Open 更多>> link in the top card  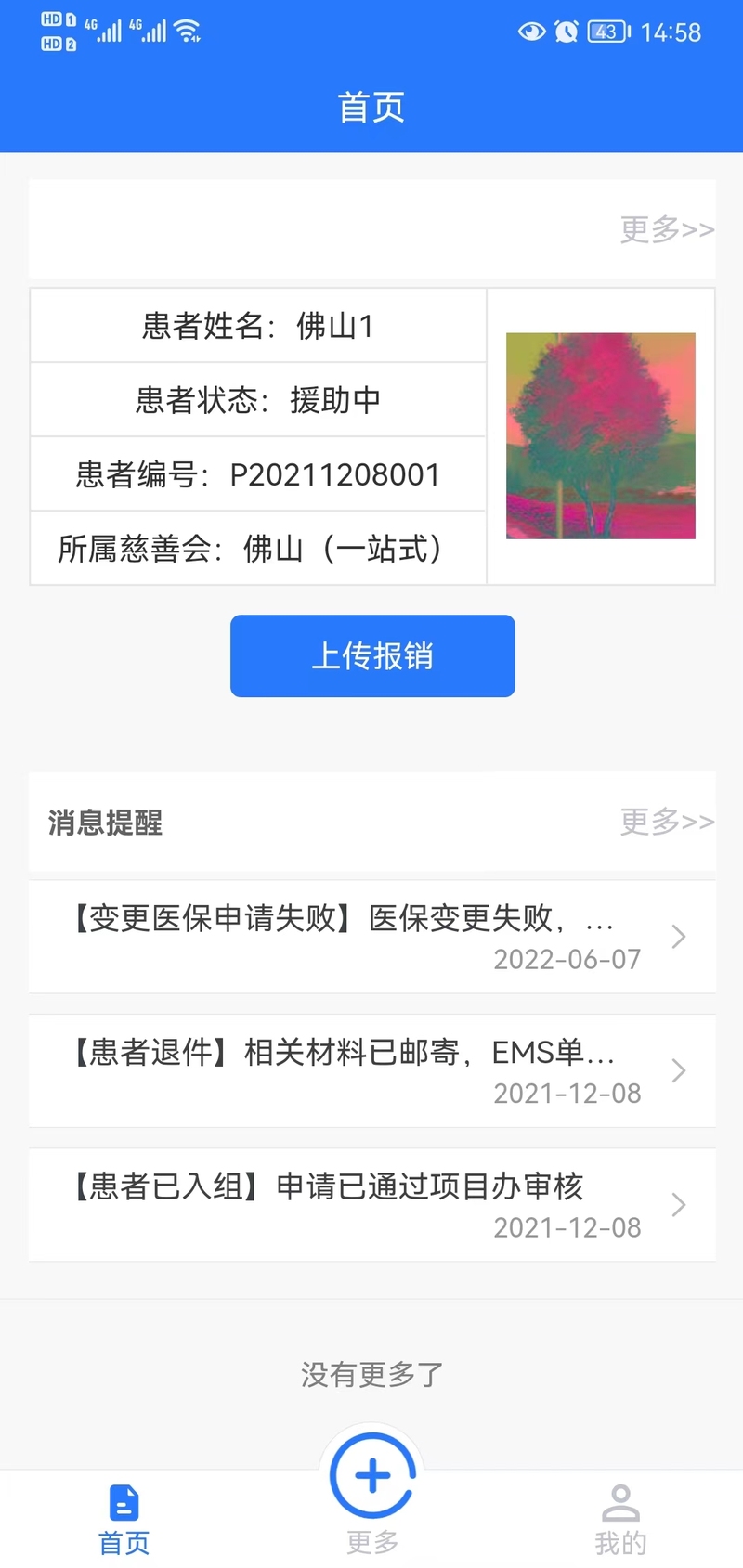pos(667,229)
